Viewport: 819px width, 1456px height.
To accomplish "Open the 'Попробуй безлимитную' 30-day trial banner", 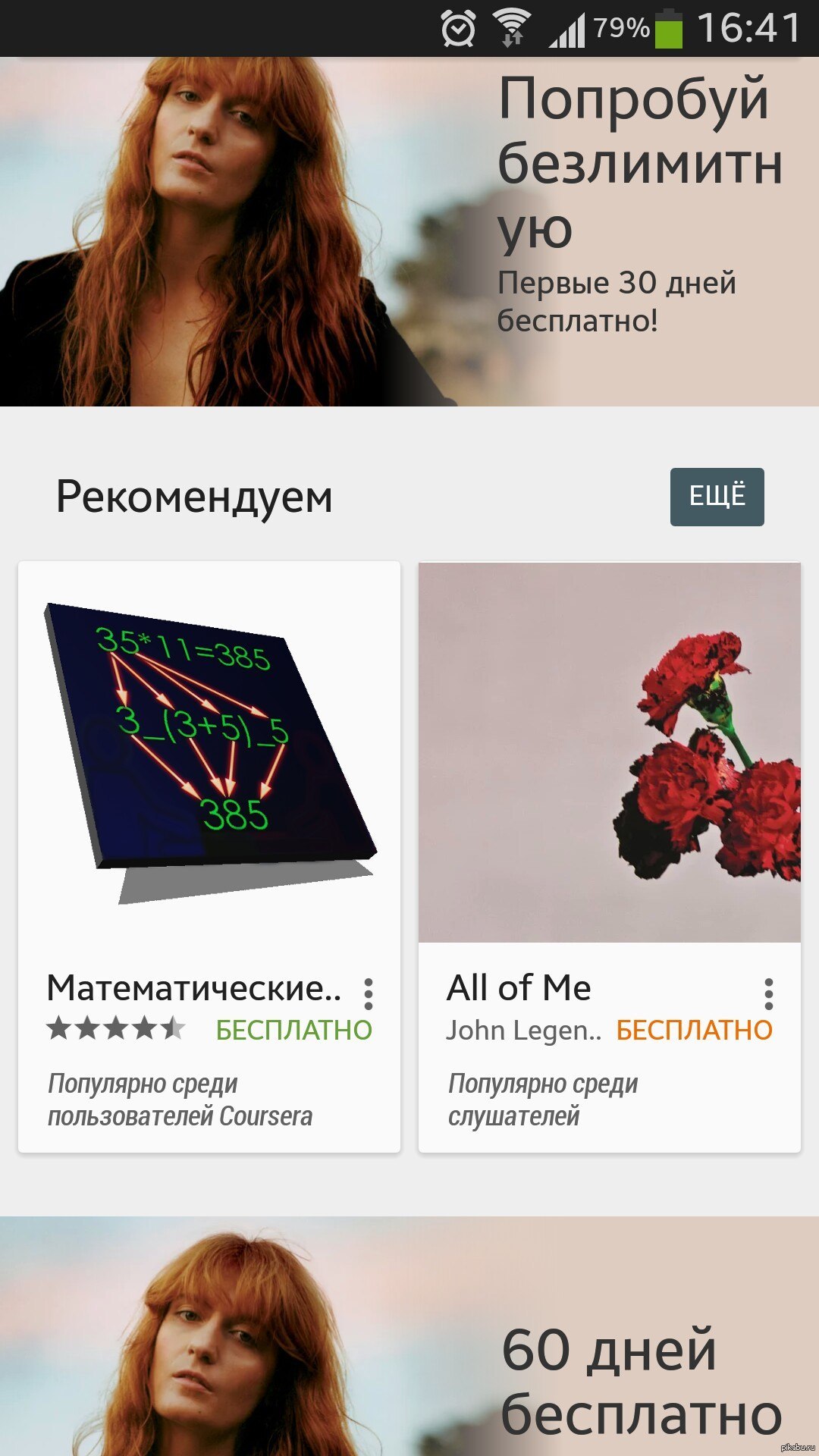I will [409, 231].
